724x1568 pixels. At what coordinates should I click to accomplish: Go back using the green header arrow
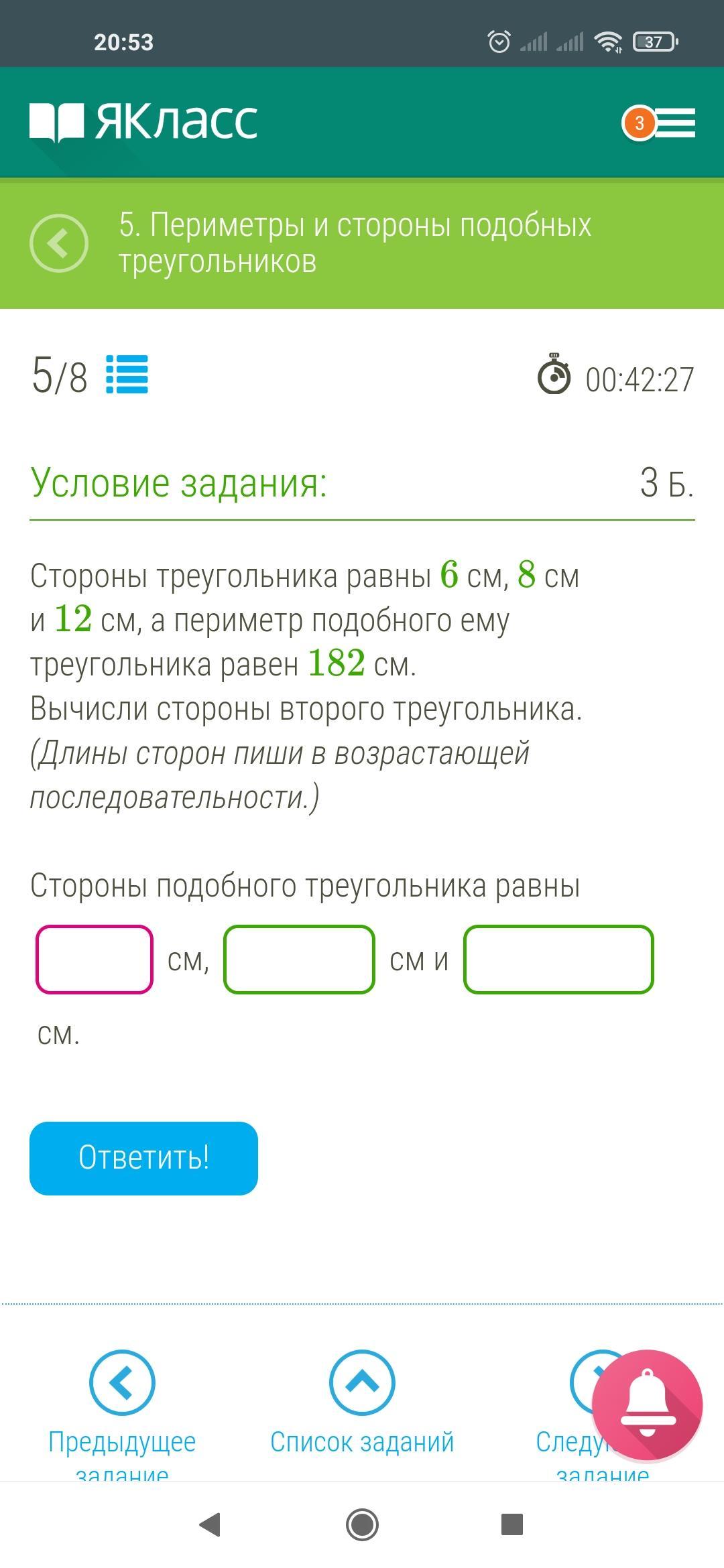pos(59,243)
